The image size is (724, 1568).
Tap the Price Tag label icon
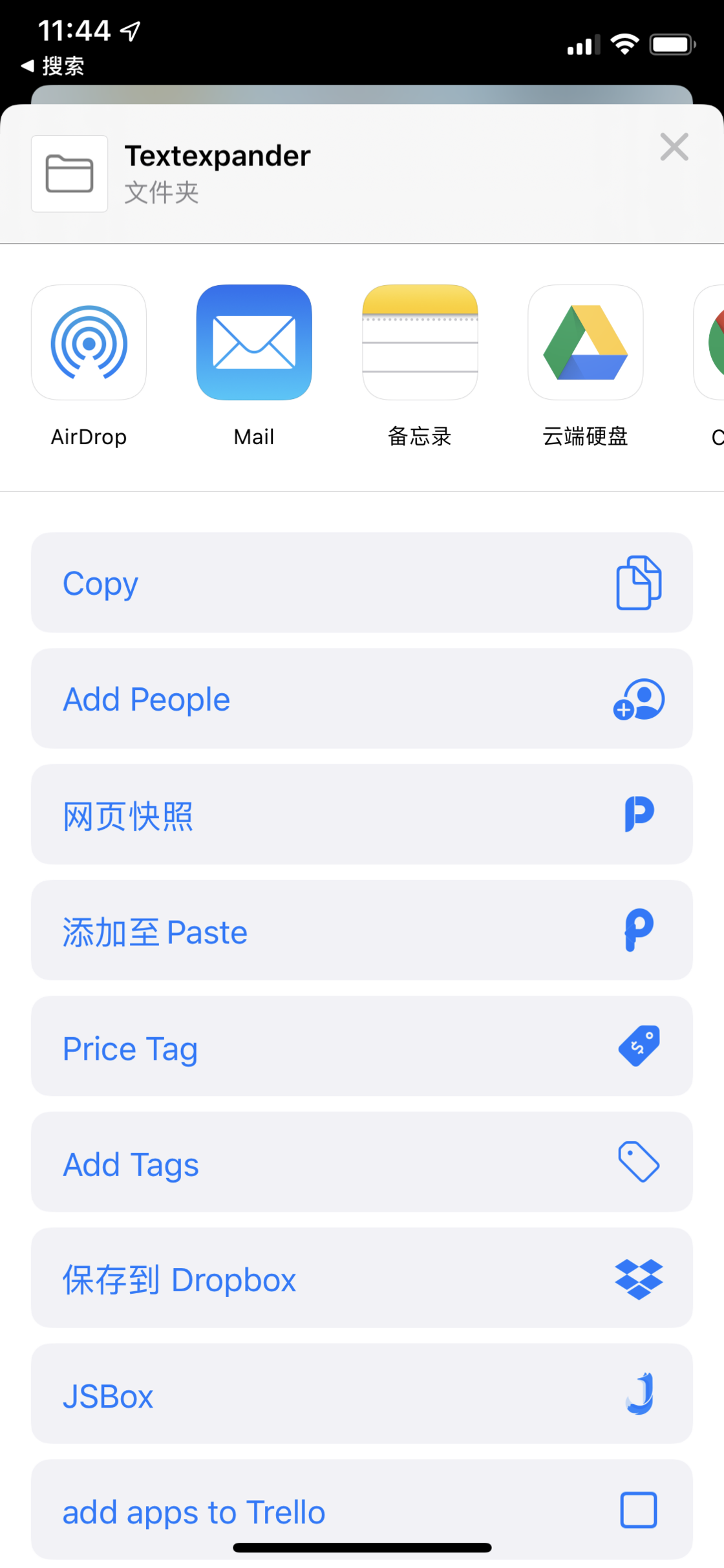pyautogui.click(x=639, y=1047)
